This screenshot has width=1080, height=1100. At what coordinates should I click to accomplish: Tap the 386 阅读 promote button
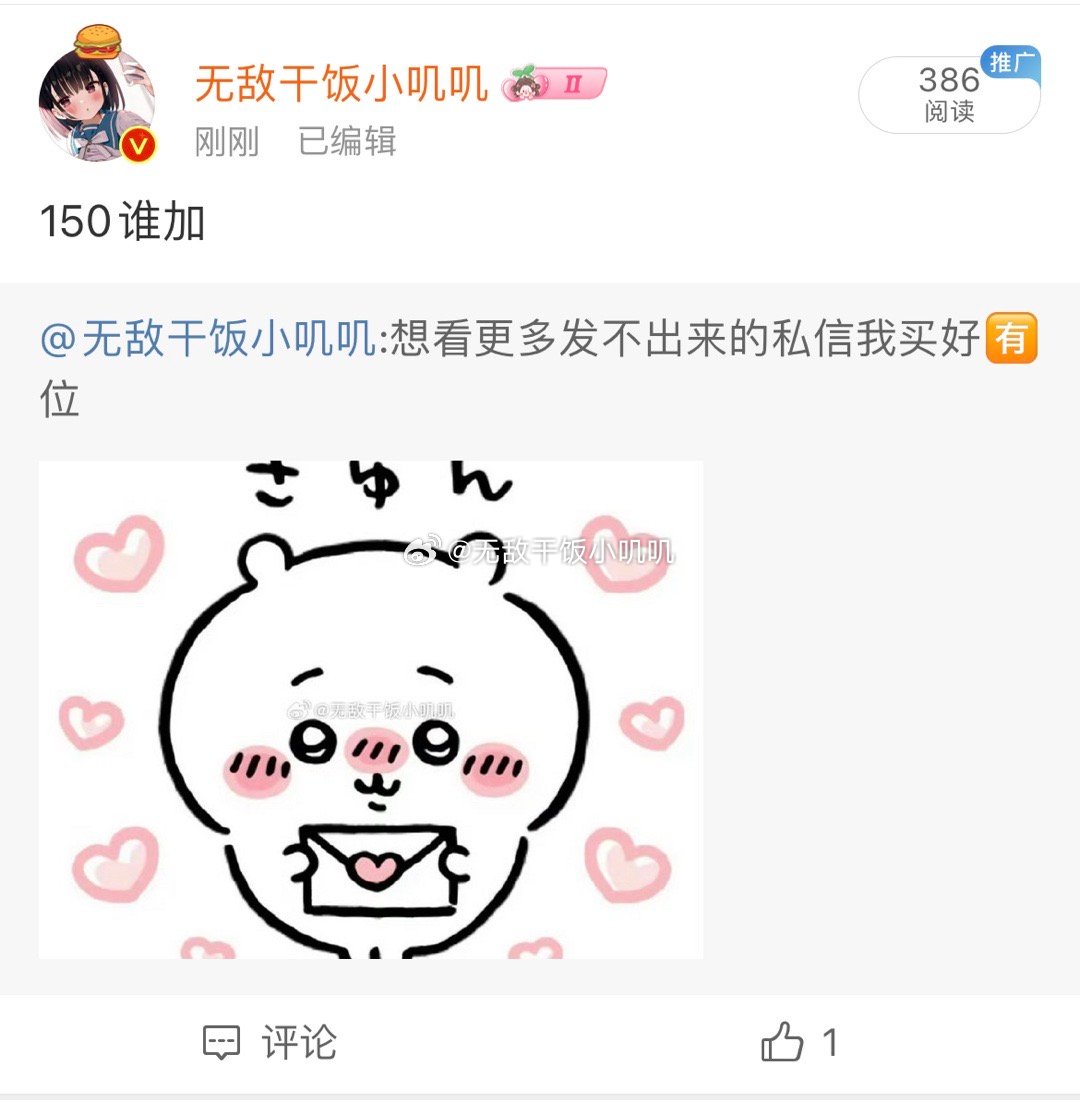947,94
